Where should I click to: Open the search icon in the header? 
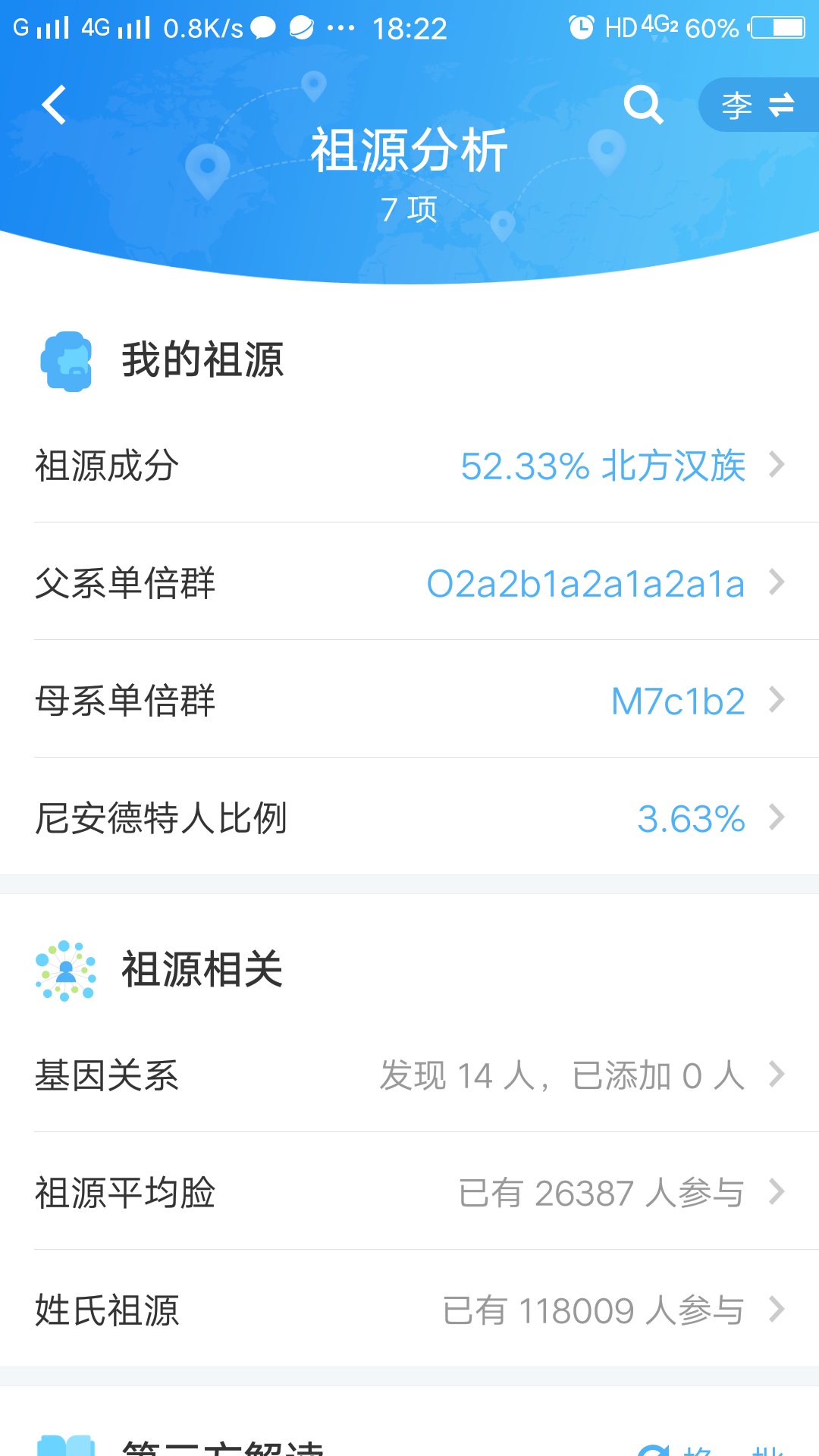[x=643, y=105]
